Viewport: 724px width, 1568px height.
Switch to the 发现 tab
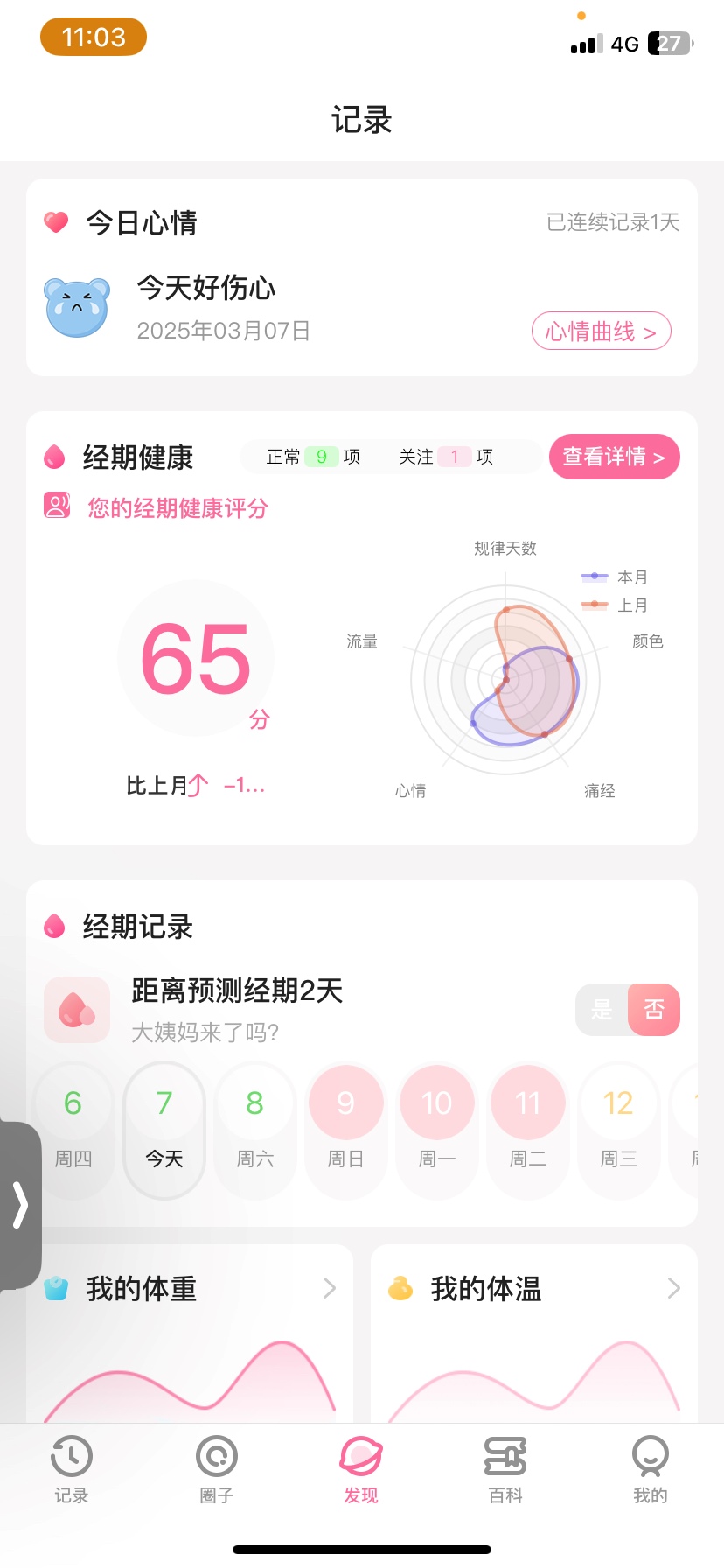(x=361, y=1470)
